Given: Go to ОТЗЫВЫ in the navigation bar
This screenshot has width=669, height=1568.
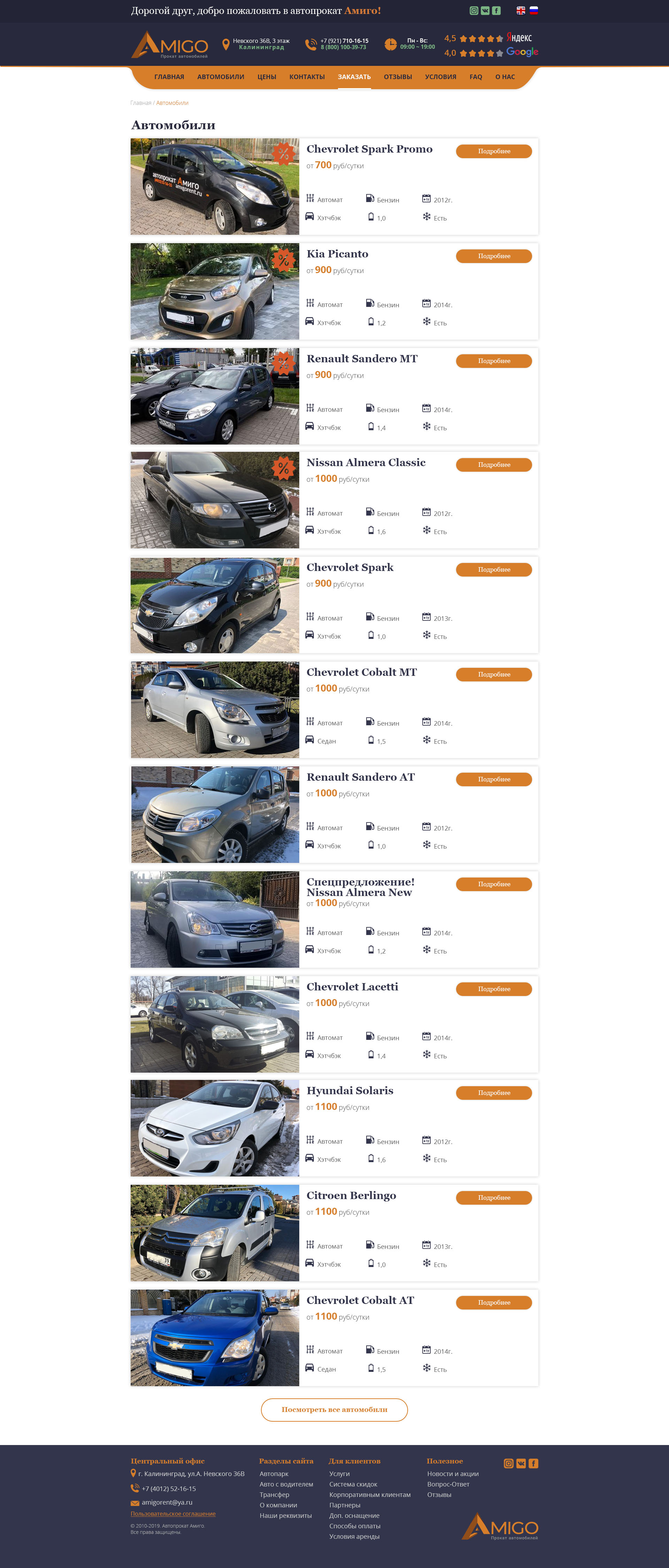Looking at the screenshot, I should 398,77.
